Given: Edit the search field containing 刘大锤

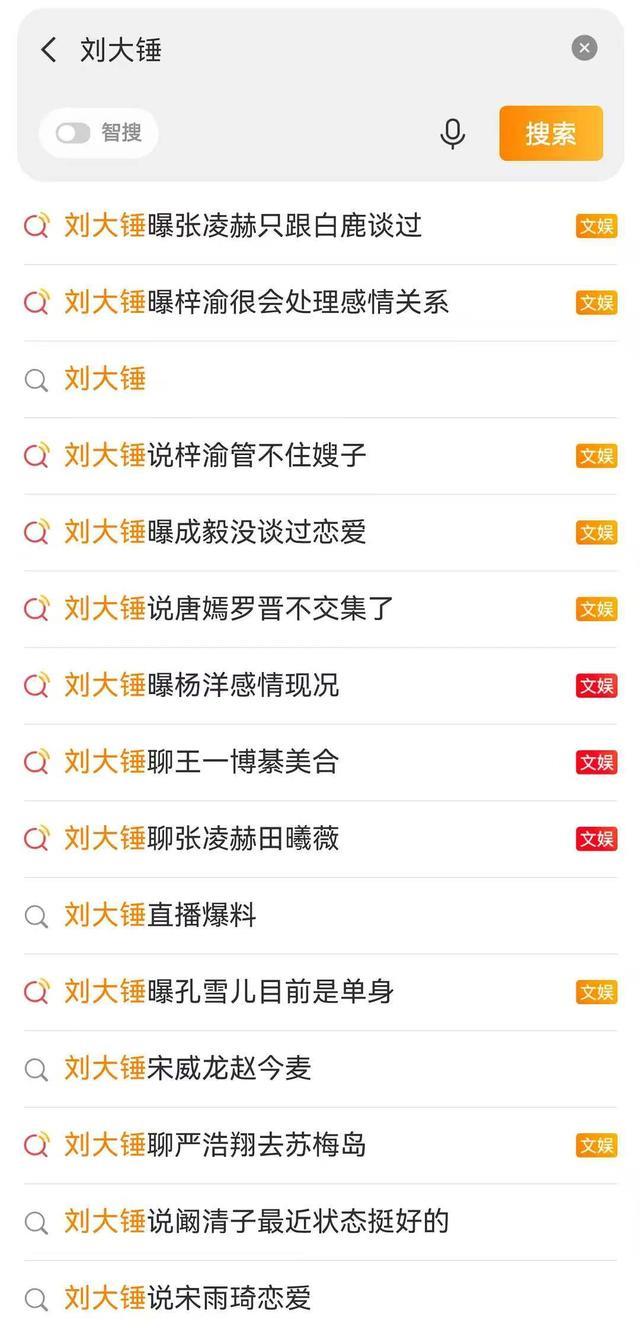Looking at the screenshot, I should coord(300,50).
